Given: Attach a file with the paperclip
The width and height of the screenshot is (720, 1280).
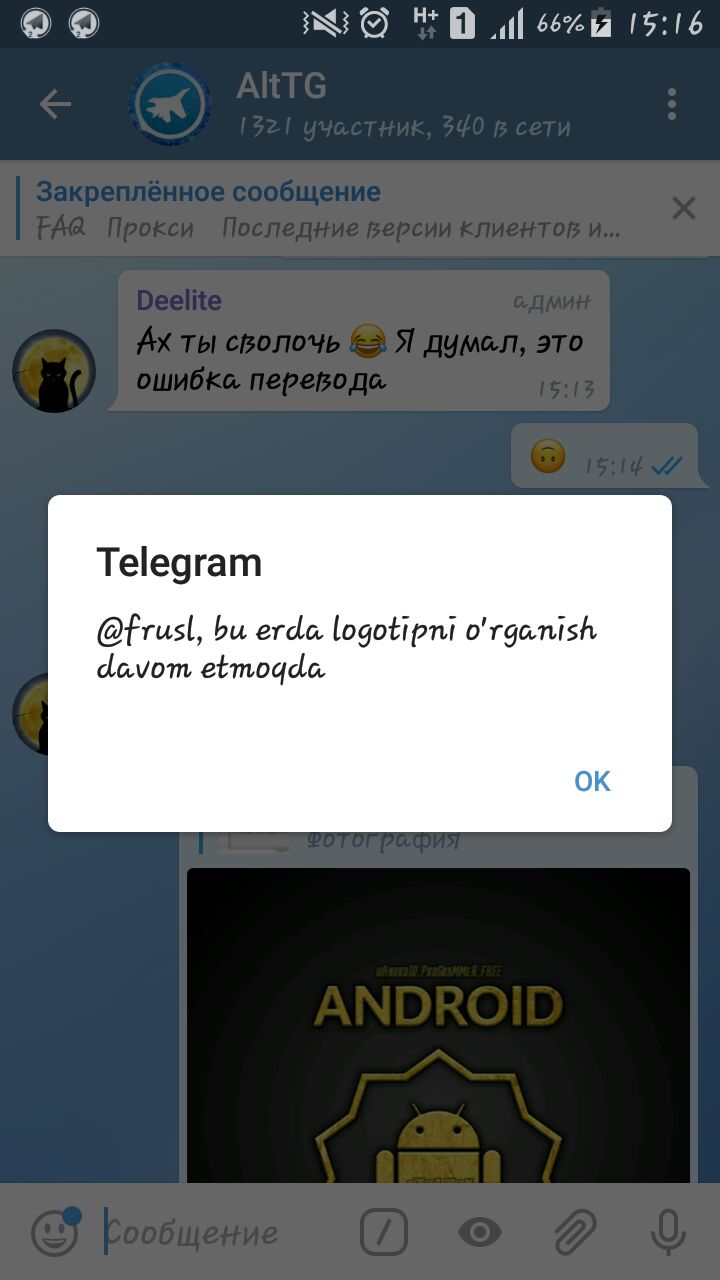Looking at the screenshot, I should [x=575, y=1232].
